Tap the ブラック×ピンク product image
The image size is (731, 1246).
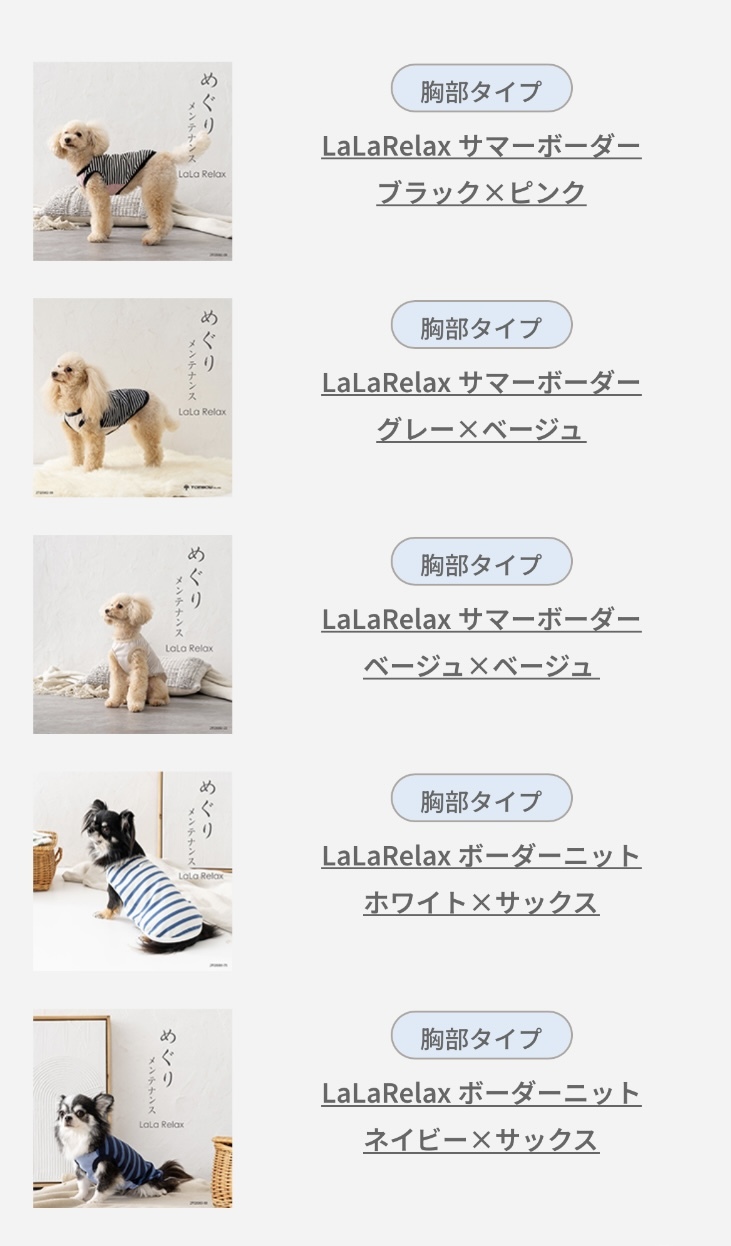132,161
